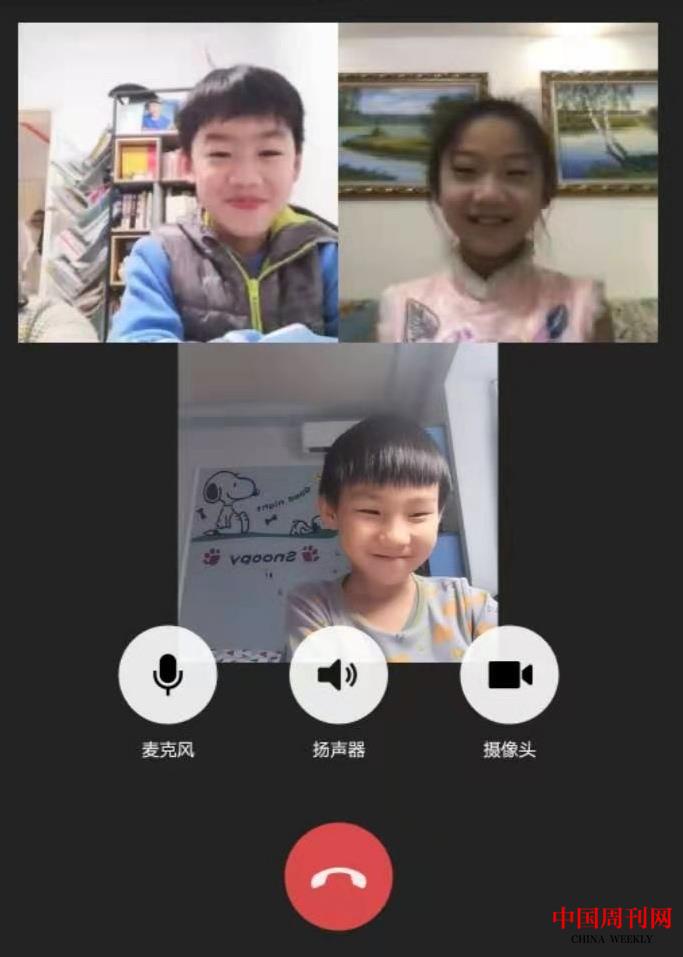Tap the video tile with bookshelf background

click(178, 183)
